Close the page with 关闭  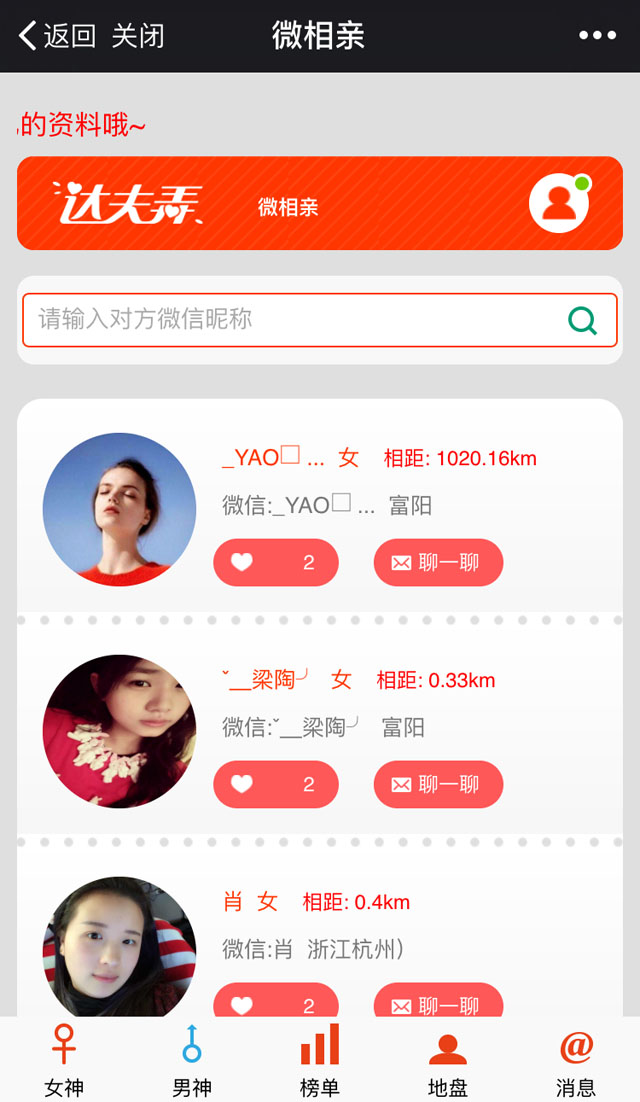(x=137, y=36)
